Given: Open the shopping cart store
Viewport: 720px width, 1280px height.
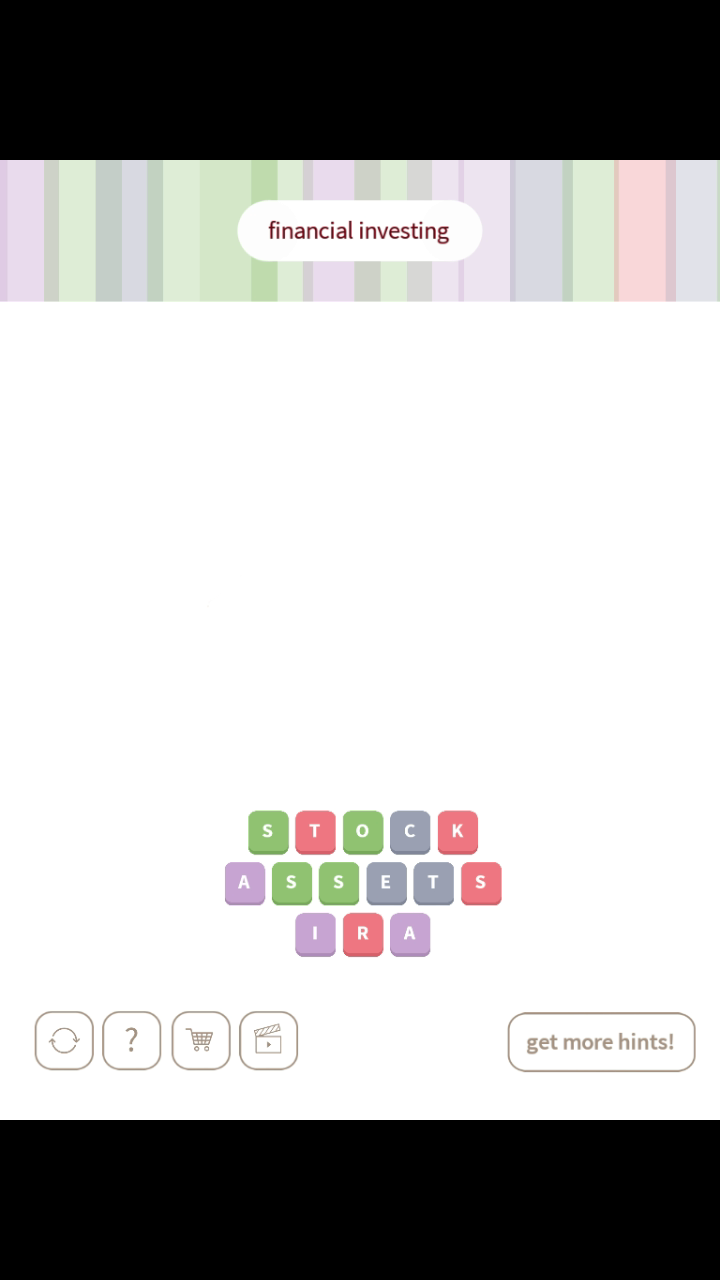Looking at the screenshot, I should [x=200, y=1041].
